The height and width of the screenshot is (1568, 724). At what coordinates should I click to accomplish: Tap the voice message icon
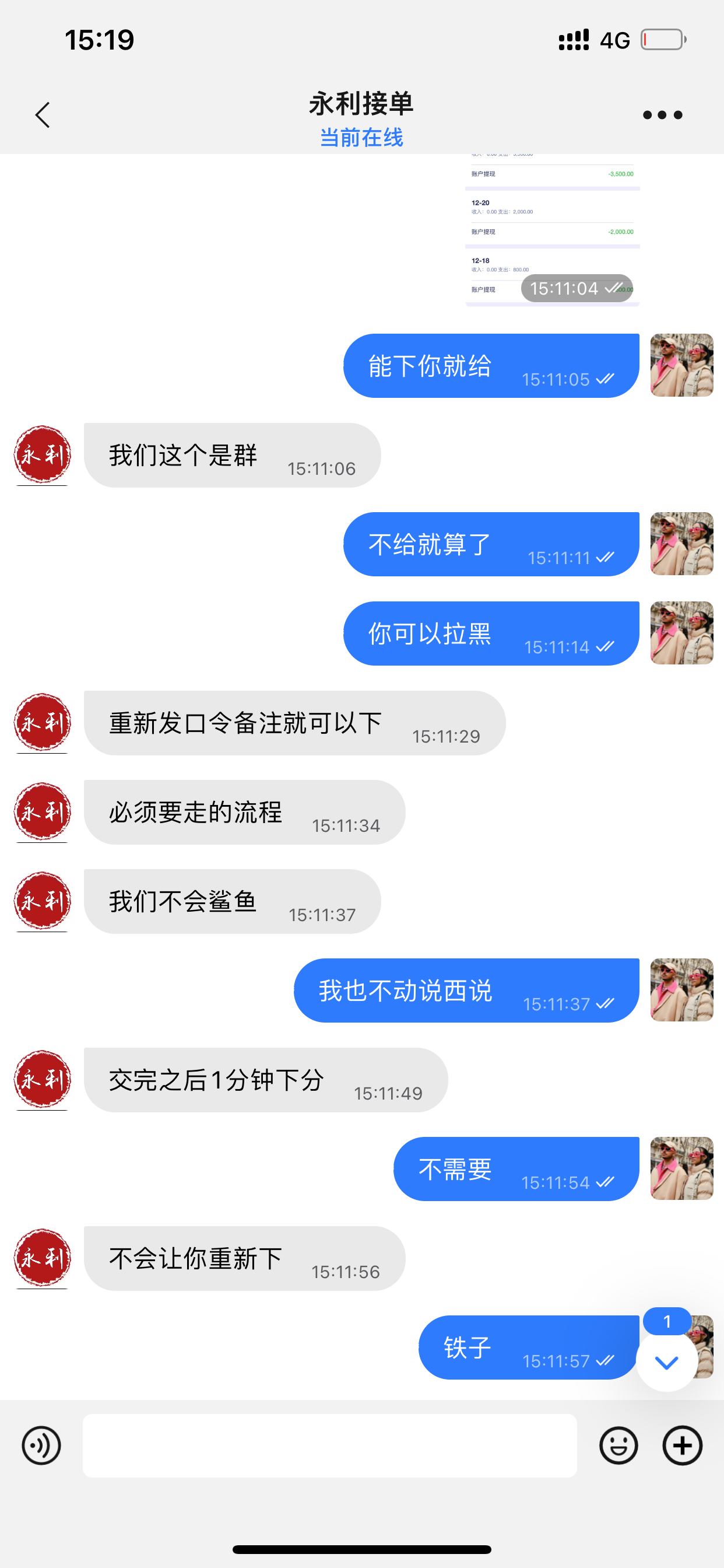click(x=41, y=1445)
